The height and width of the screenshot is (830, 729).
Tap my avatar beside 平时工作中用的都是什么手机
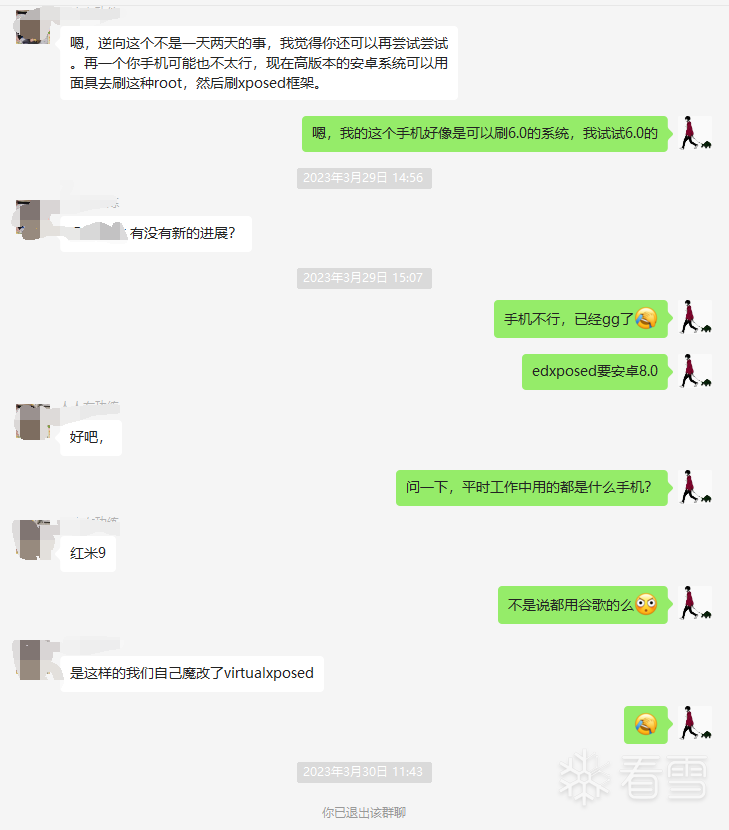point(694,488)
